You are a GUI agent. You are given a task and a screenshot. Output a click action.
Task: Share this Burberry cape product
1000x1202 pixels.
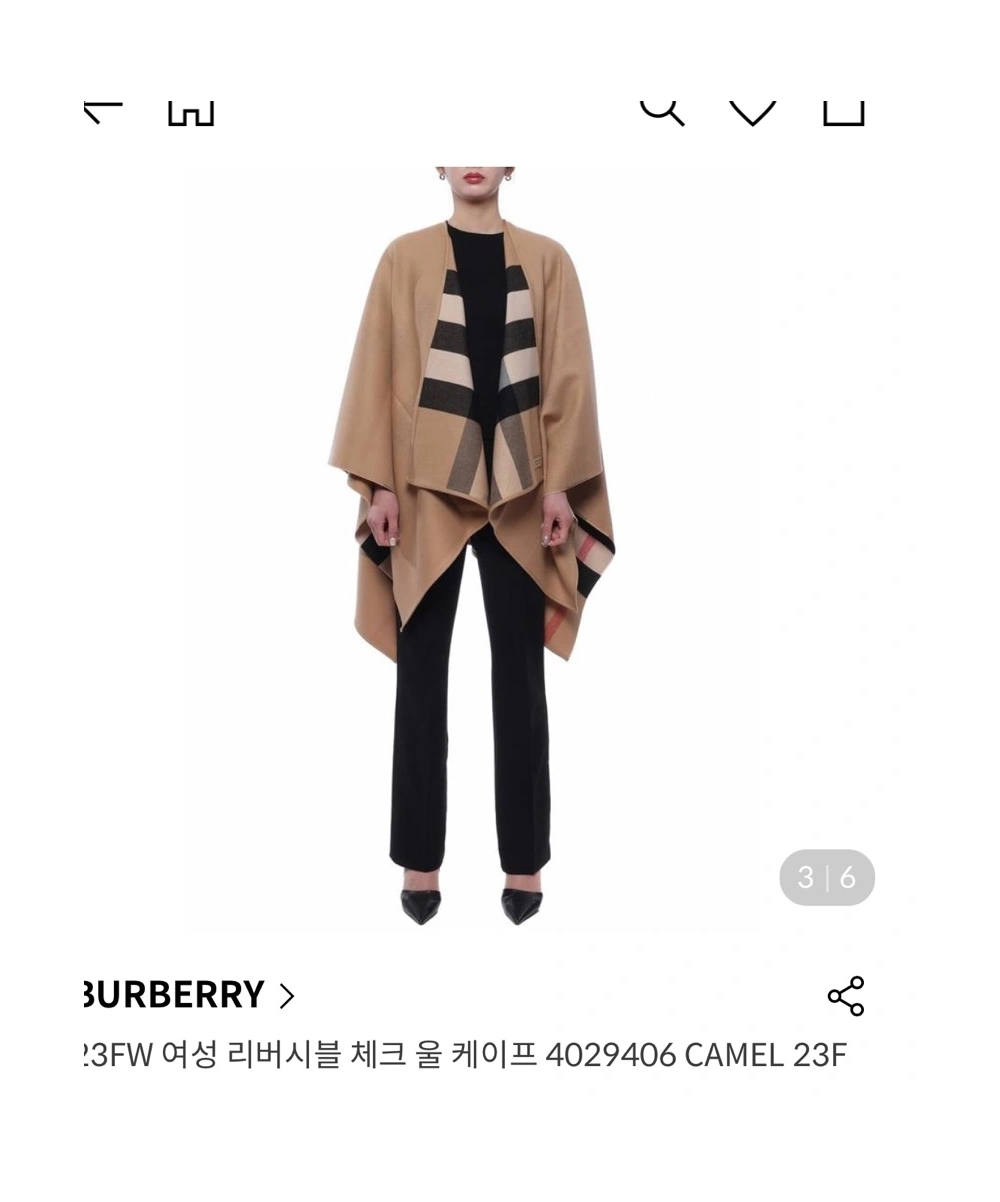pos(845,996)
